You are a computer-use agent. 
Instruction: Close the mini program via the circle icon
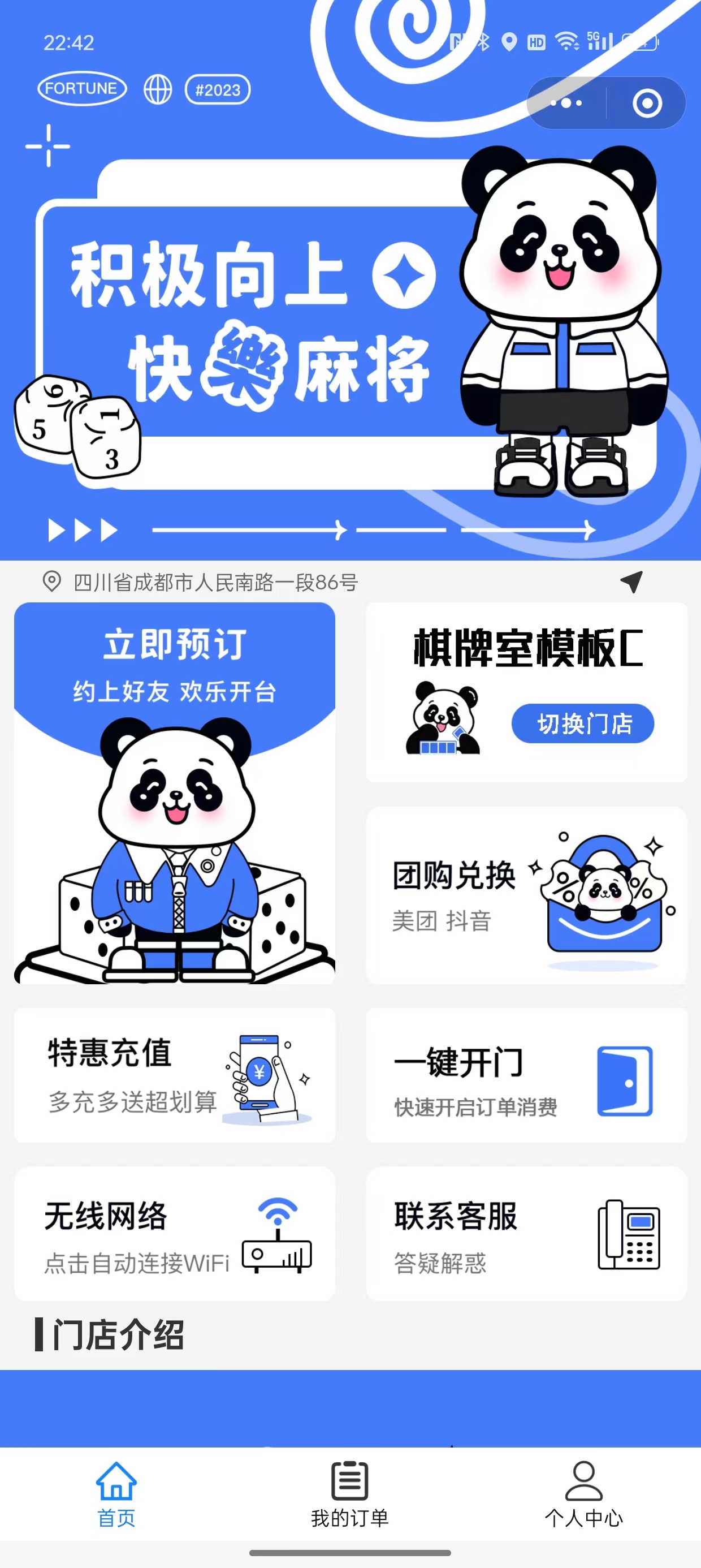click(x=647, y=103)
